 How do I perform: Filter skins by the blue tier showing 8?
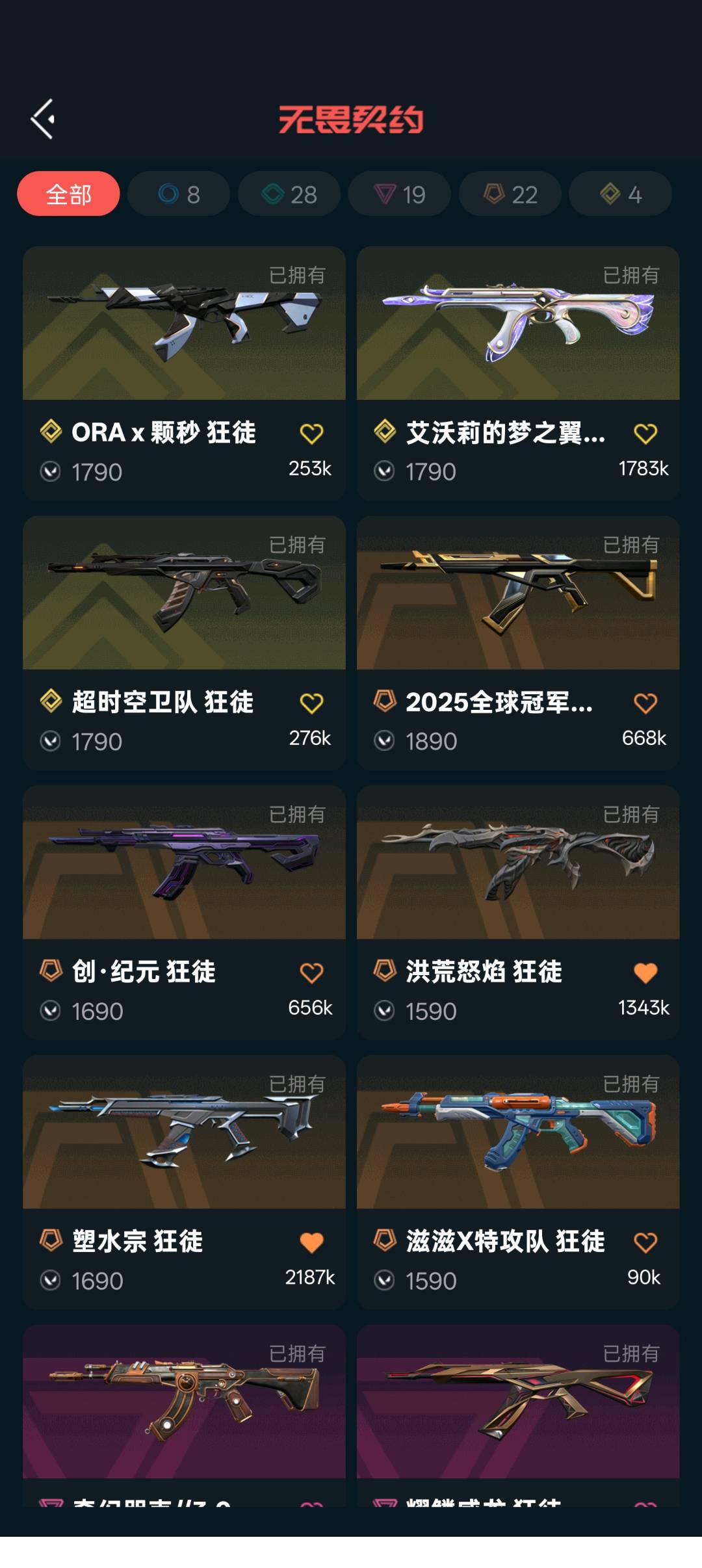[x=179, y=194]
